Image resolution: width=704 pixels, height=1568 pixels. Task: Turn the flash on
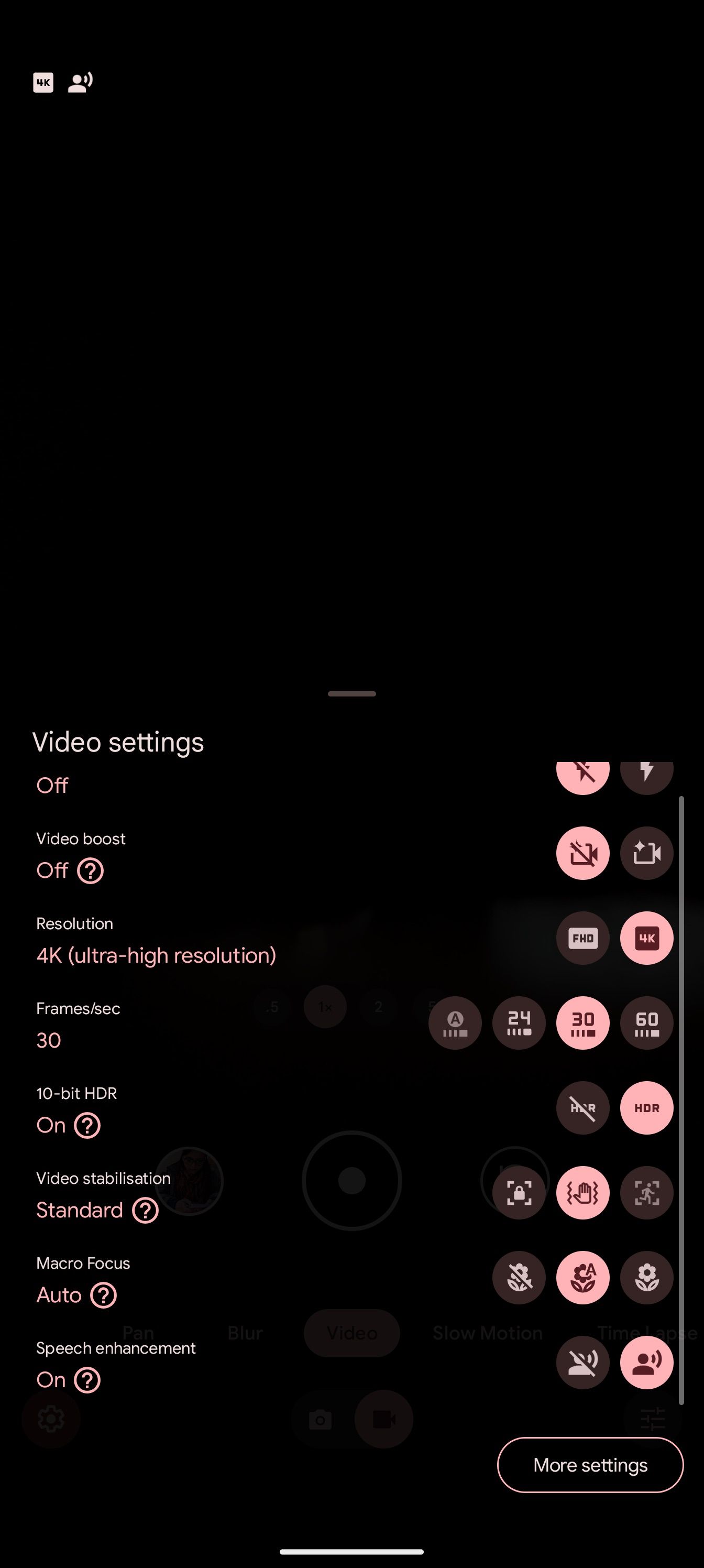pos(646,774)
